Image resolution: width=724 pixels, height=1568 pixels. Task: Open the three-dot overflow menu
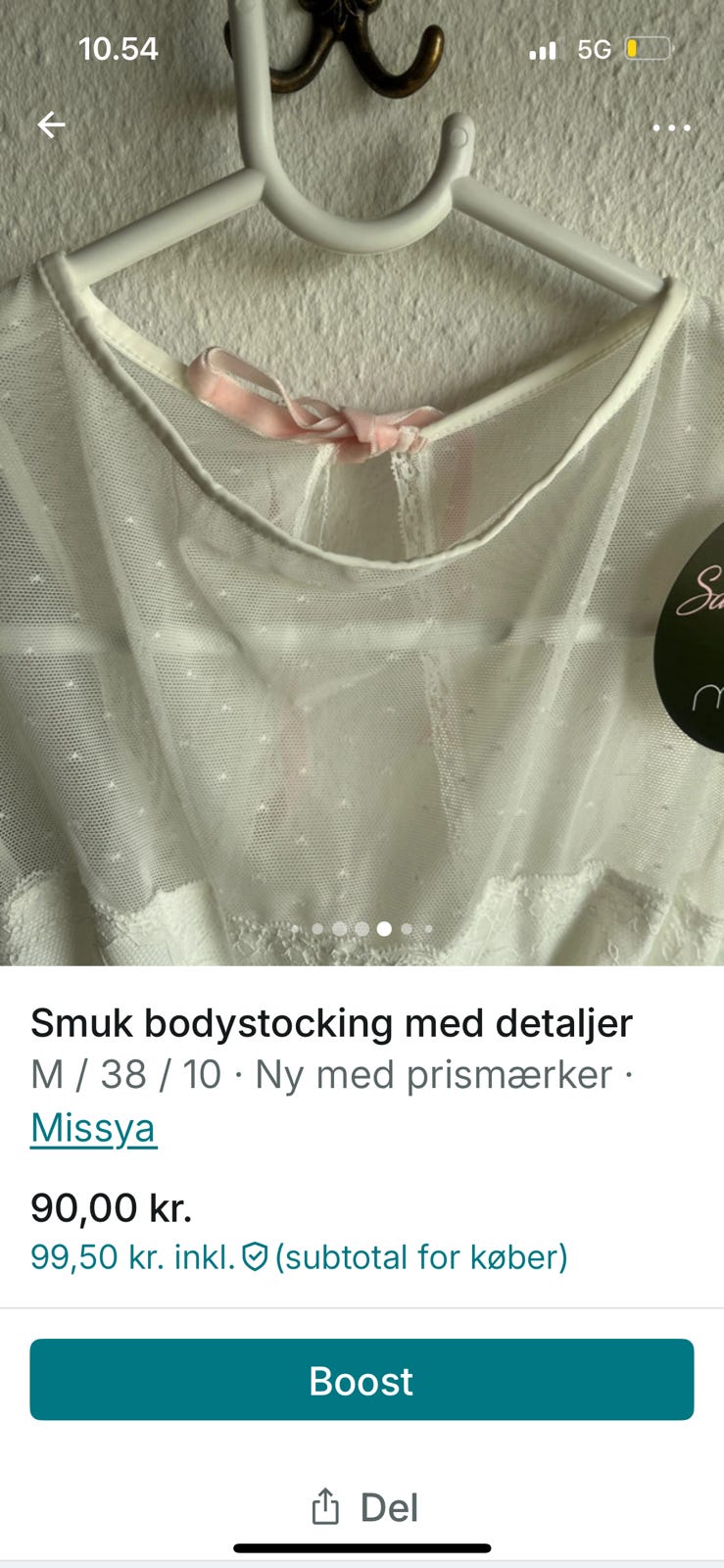(671, 127)
